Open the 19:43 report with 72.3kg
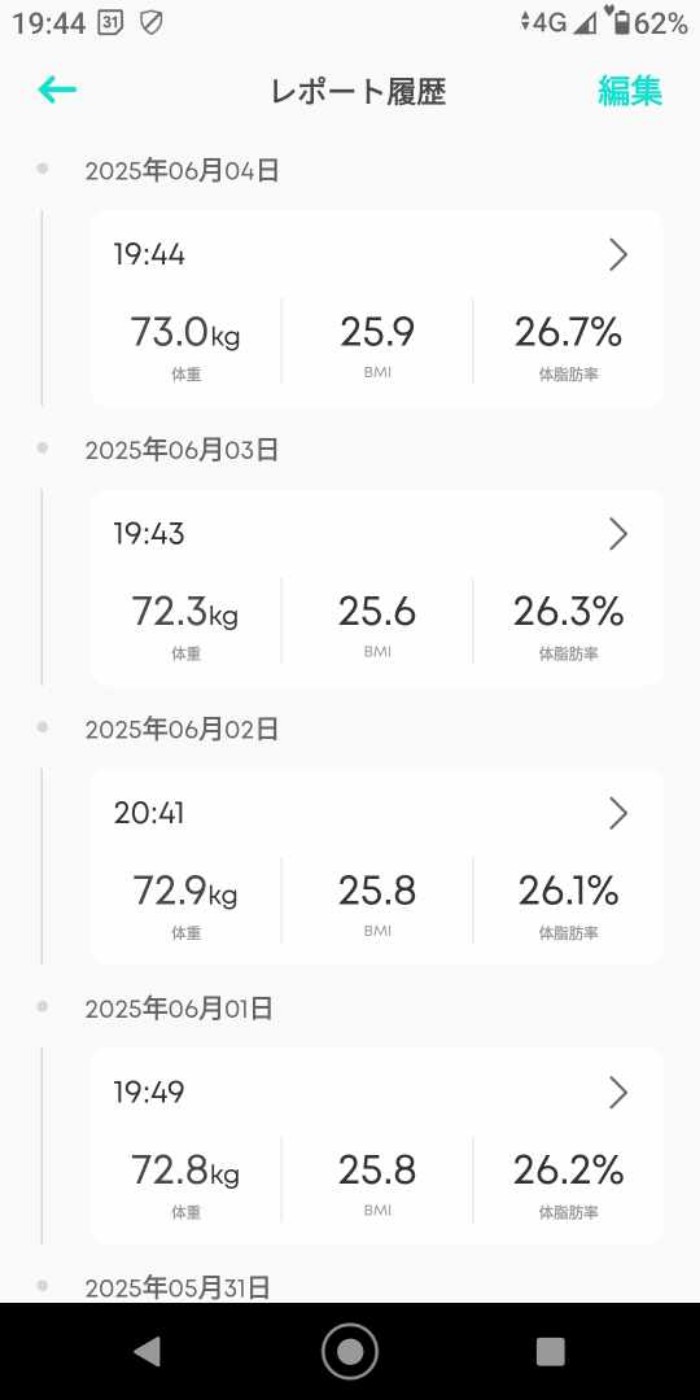 376,587
